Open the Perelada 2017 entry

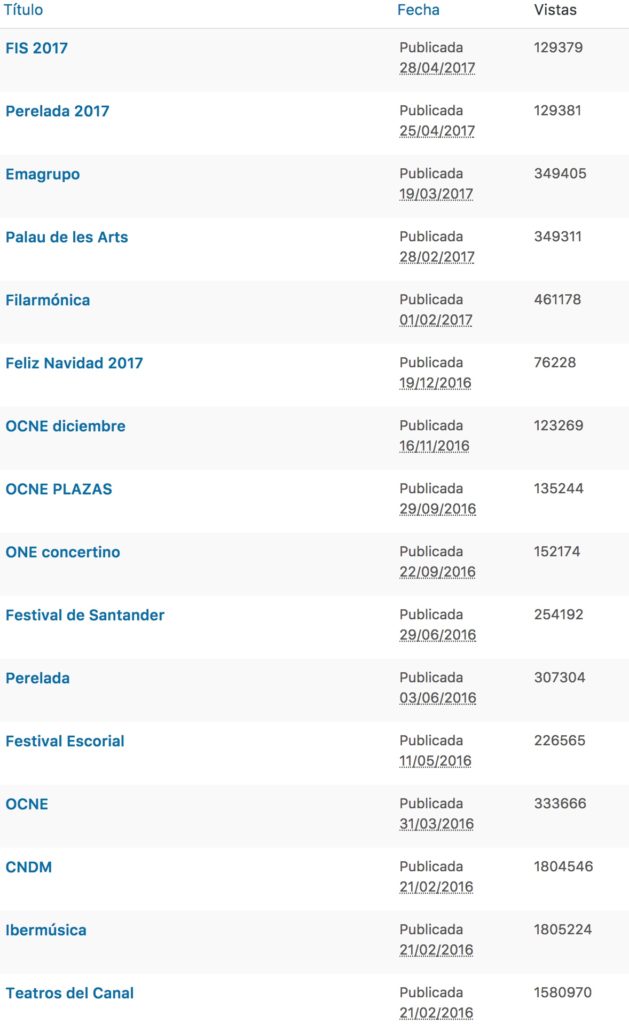pos(57,111)
